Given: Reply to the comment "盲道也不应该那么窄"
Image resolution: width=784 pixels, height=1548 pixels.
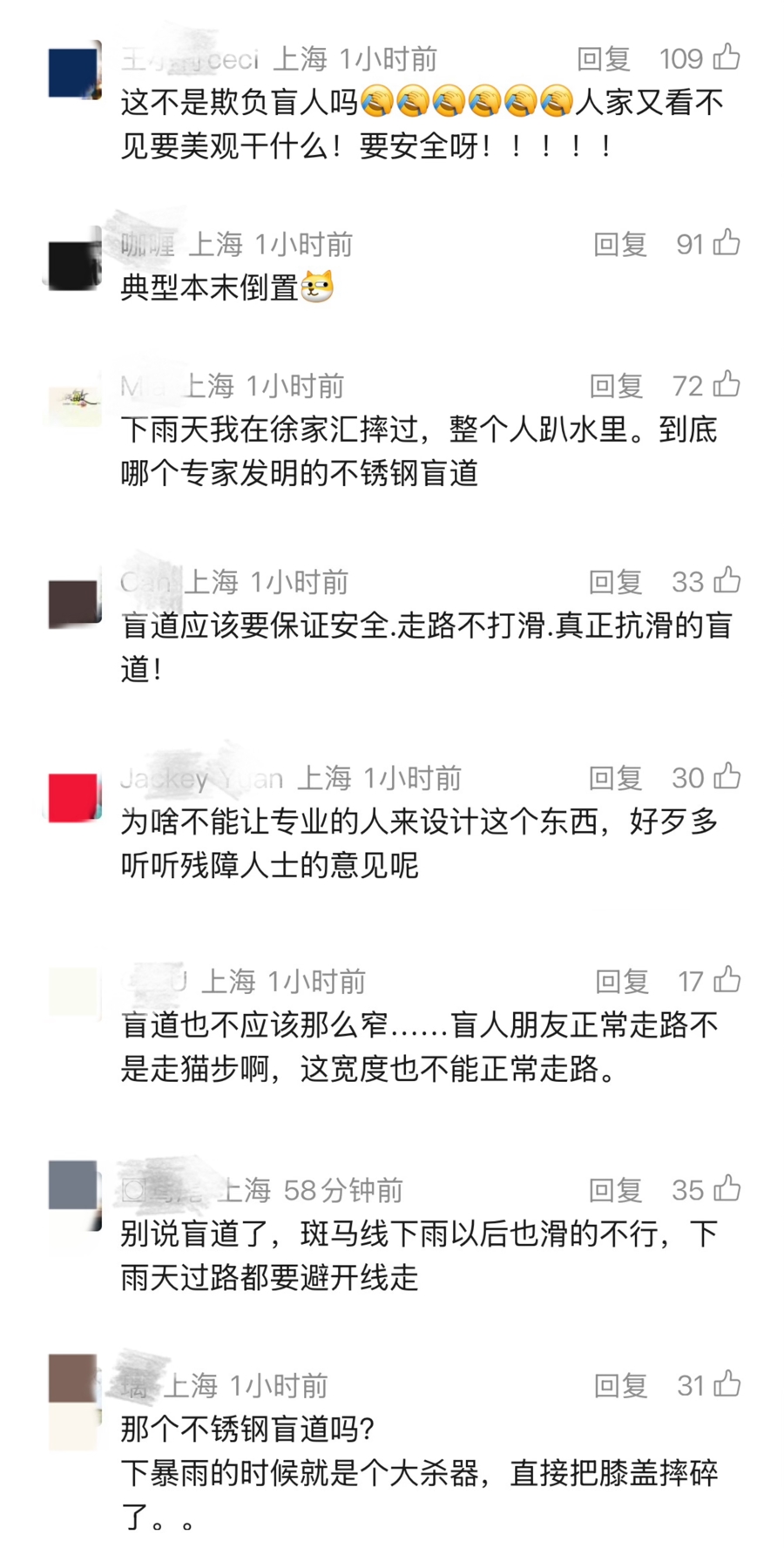Looking at the screenshot, I should click(x=621, y=982).
